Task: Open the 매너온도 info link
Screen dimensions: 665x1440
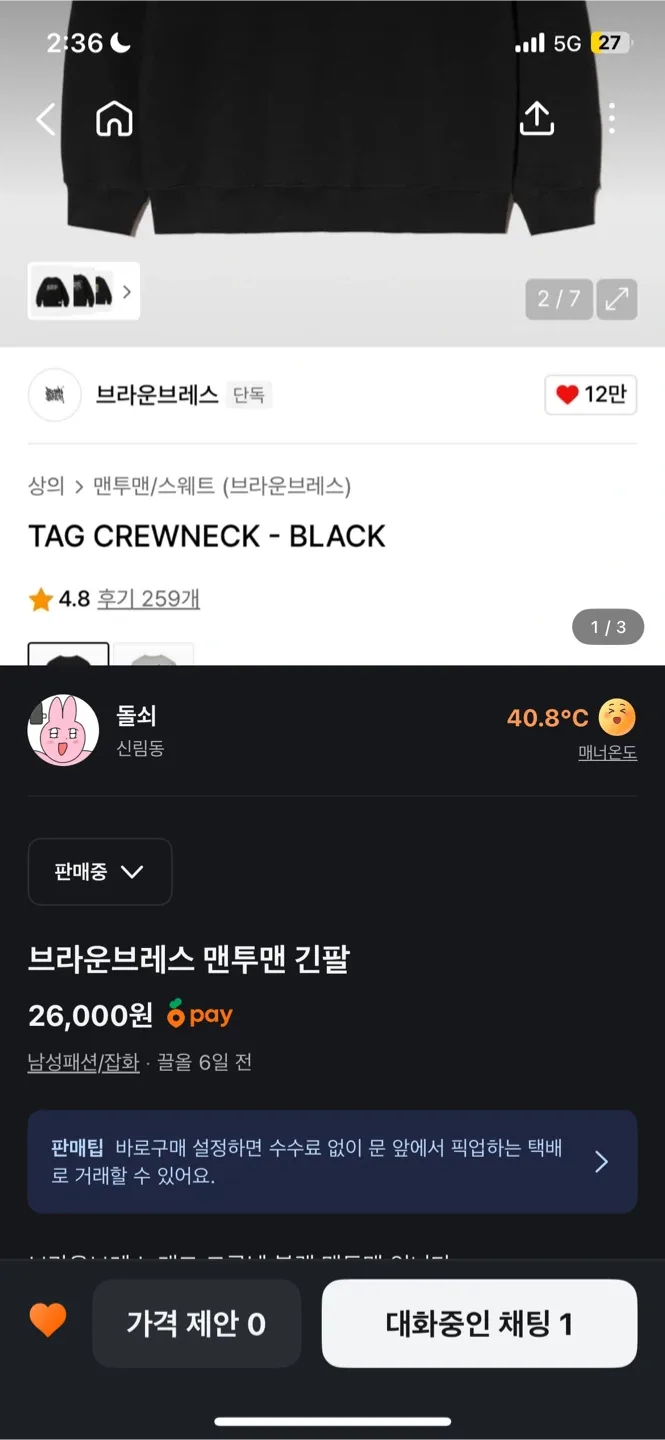Action: pos(607,753)
